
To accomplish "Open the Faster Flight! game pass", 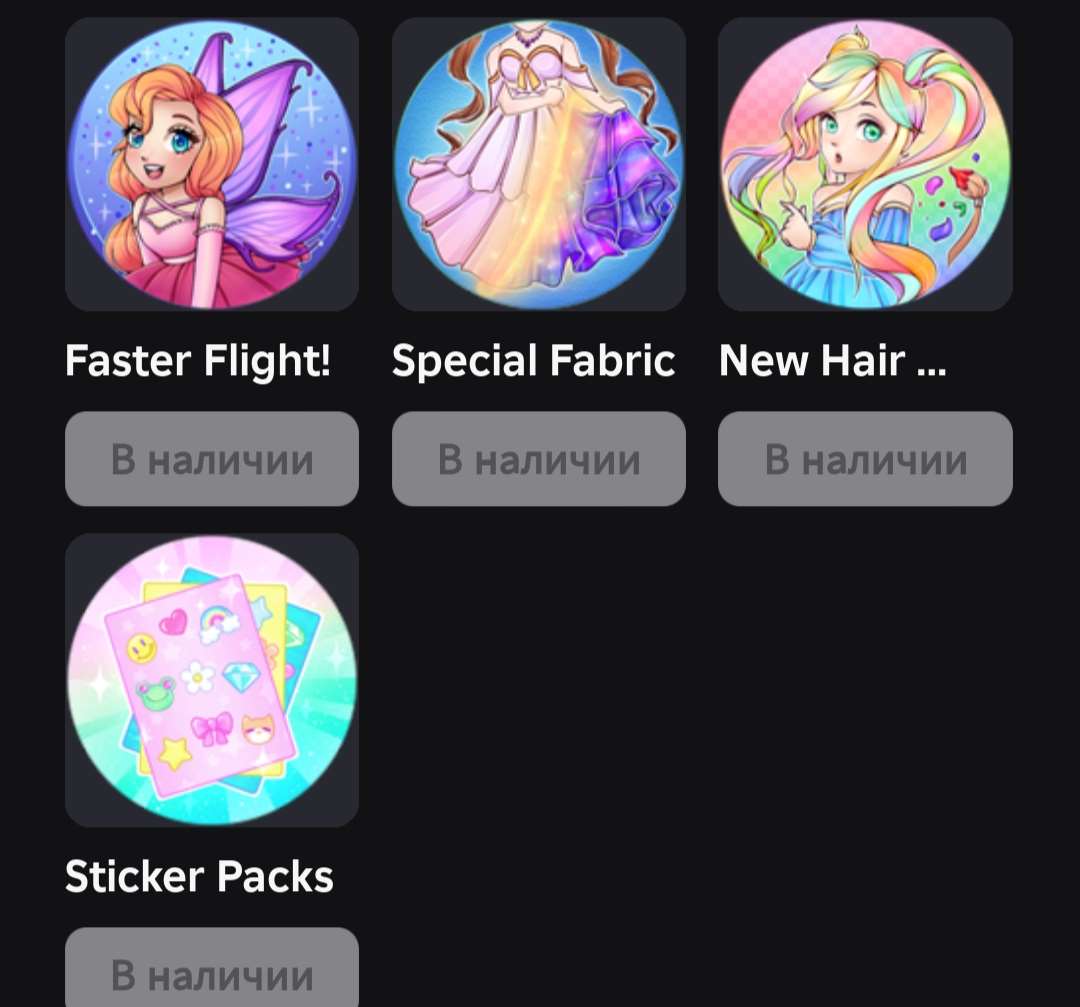I will (211, 165).
